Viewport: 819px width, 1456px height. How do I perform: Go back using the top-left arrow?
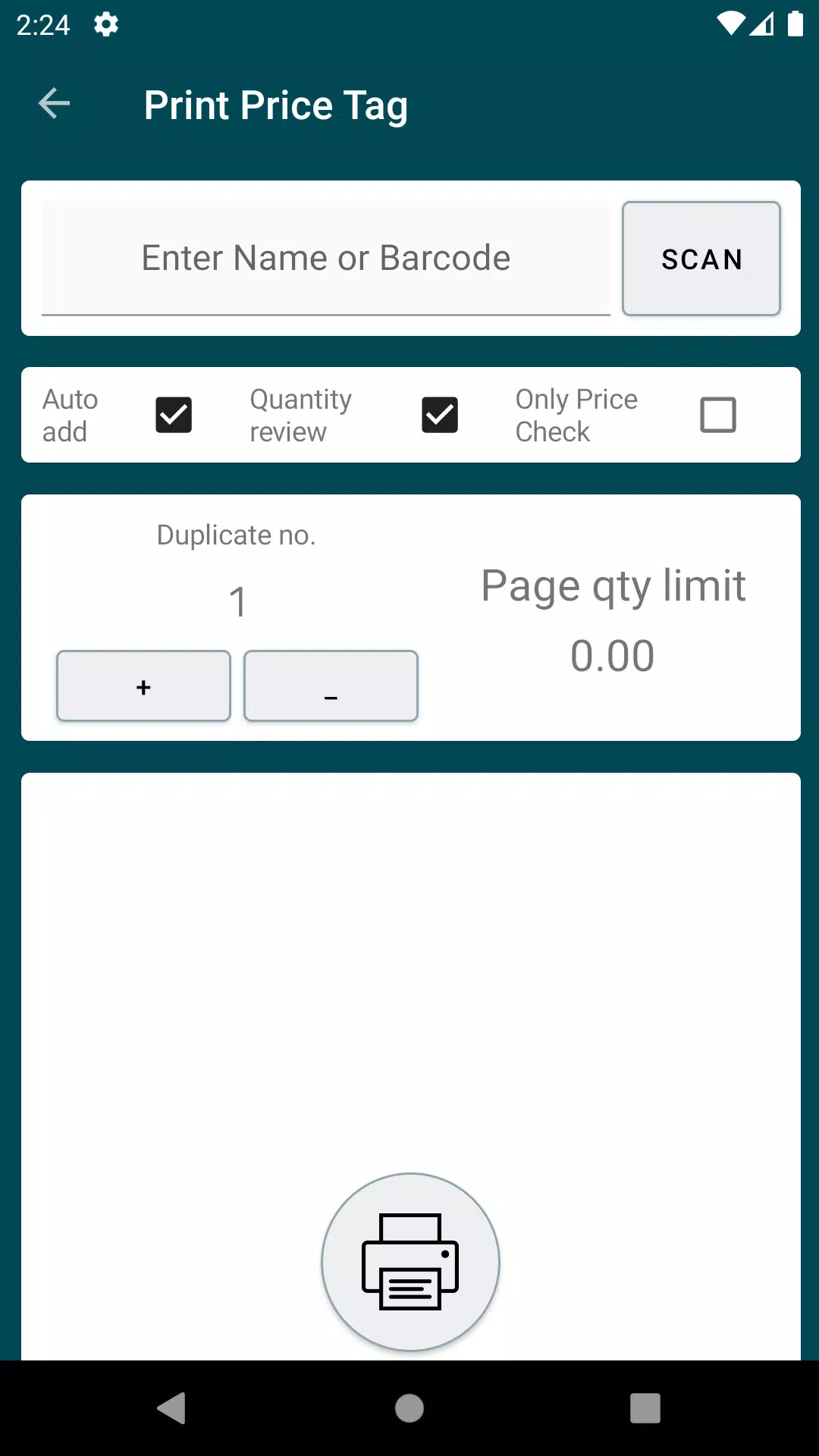click(54, 104)
